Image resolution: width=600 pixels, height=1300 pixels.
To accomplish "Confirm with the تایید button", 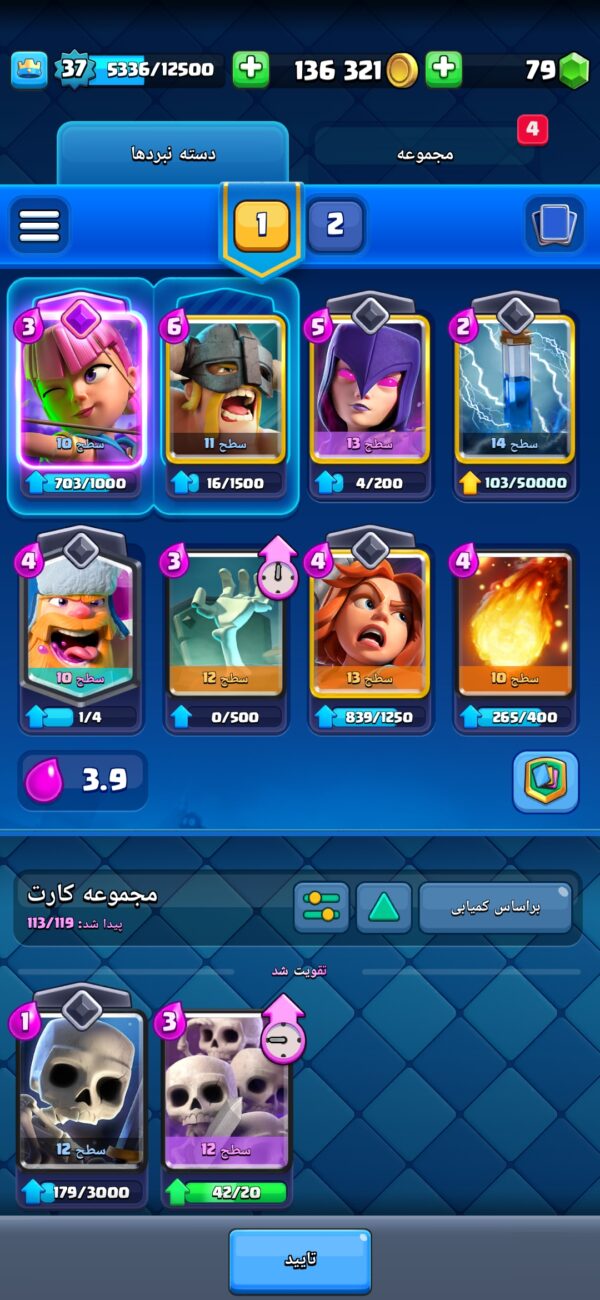I will pyautogui.click(x=300, y=1260).
